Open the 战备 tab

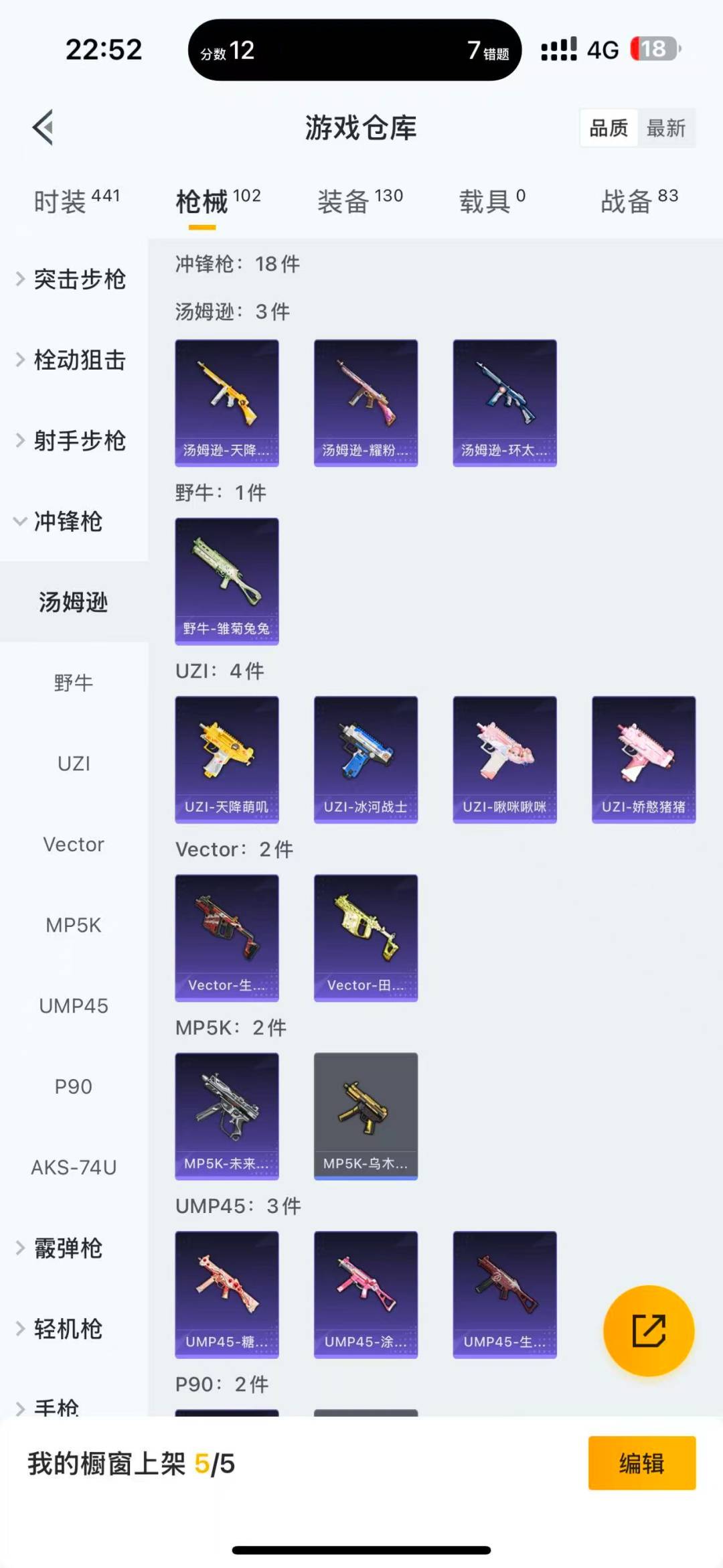coord(639,201)
